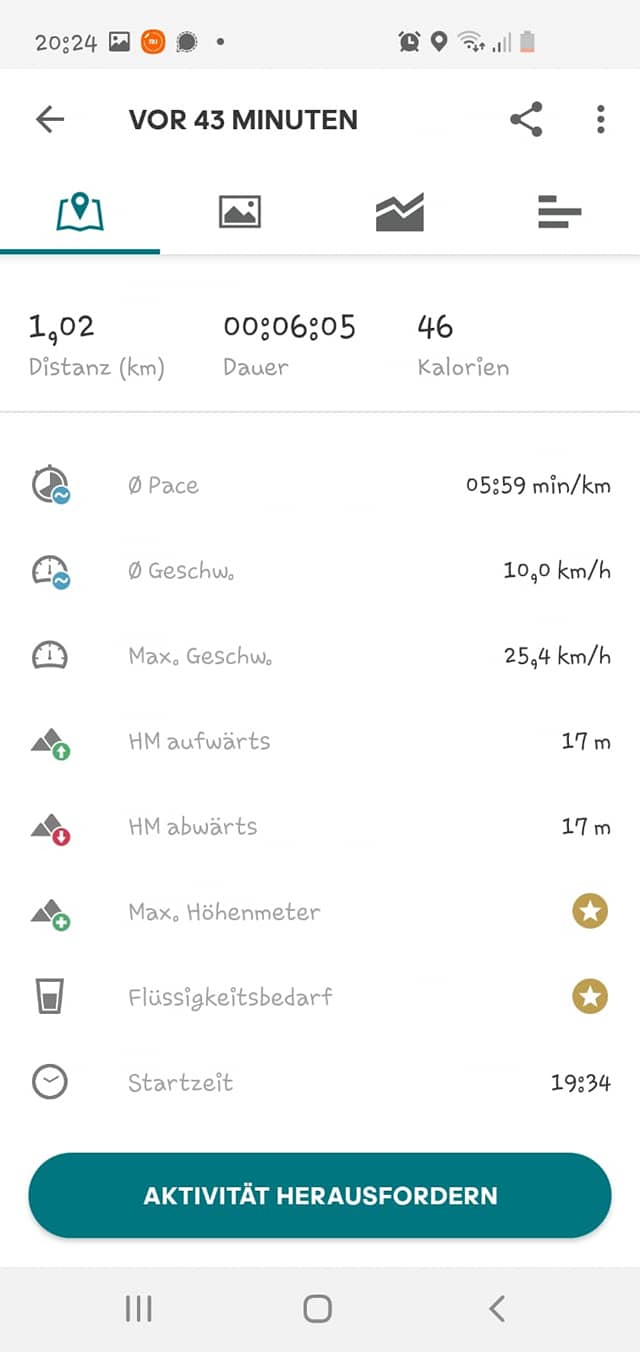The width and height of the screenshot is (640, 1352).
Task: Switch to the map tab
Action: [80, 212]
